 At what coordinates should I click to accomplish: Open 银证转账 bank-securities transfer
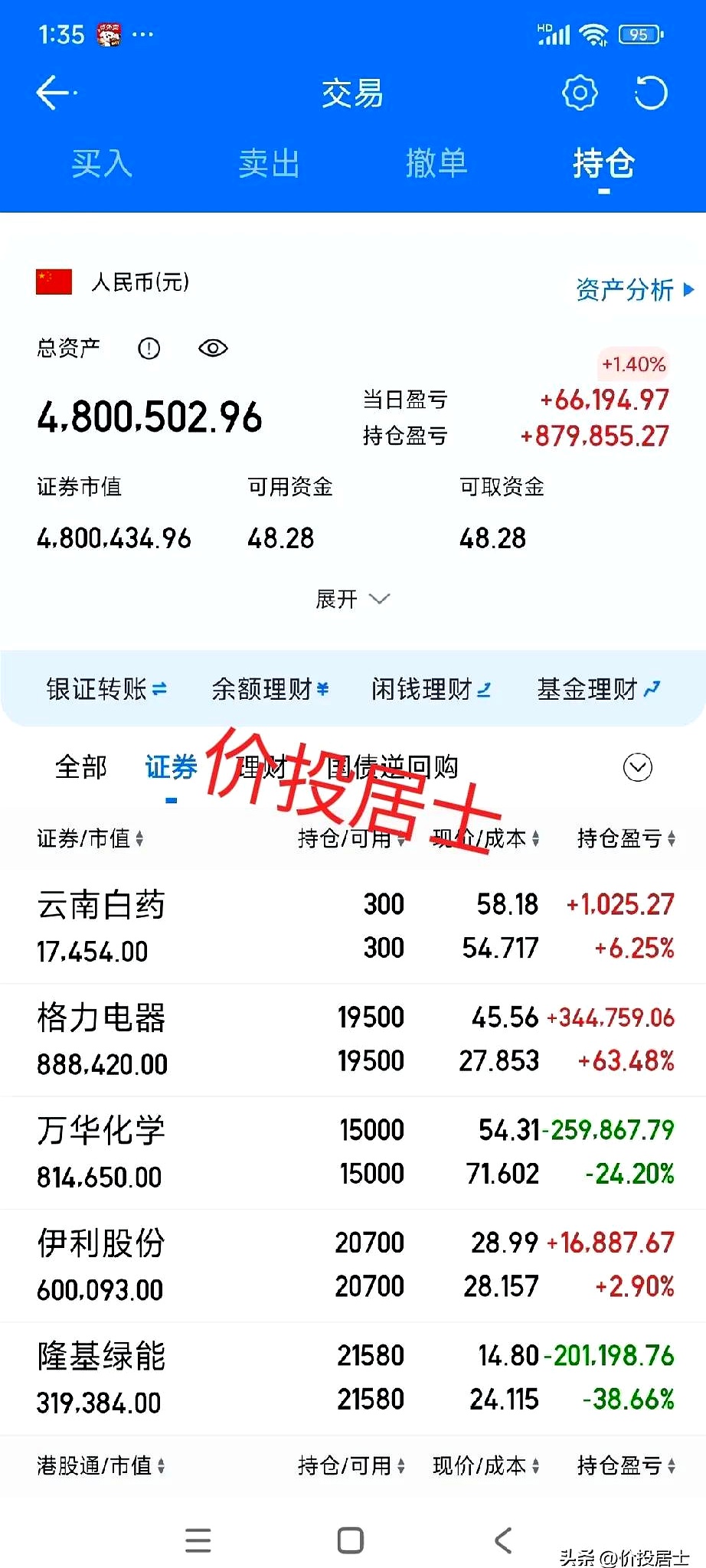point(106,688)
